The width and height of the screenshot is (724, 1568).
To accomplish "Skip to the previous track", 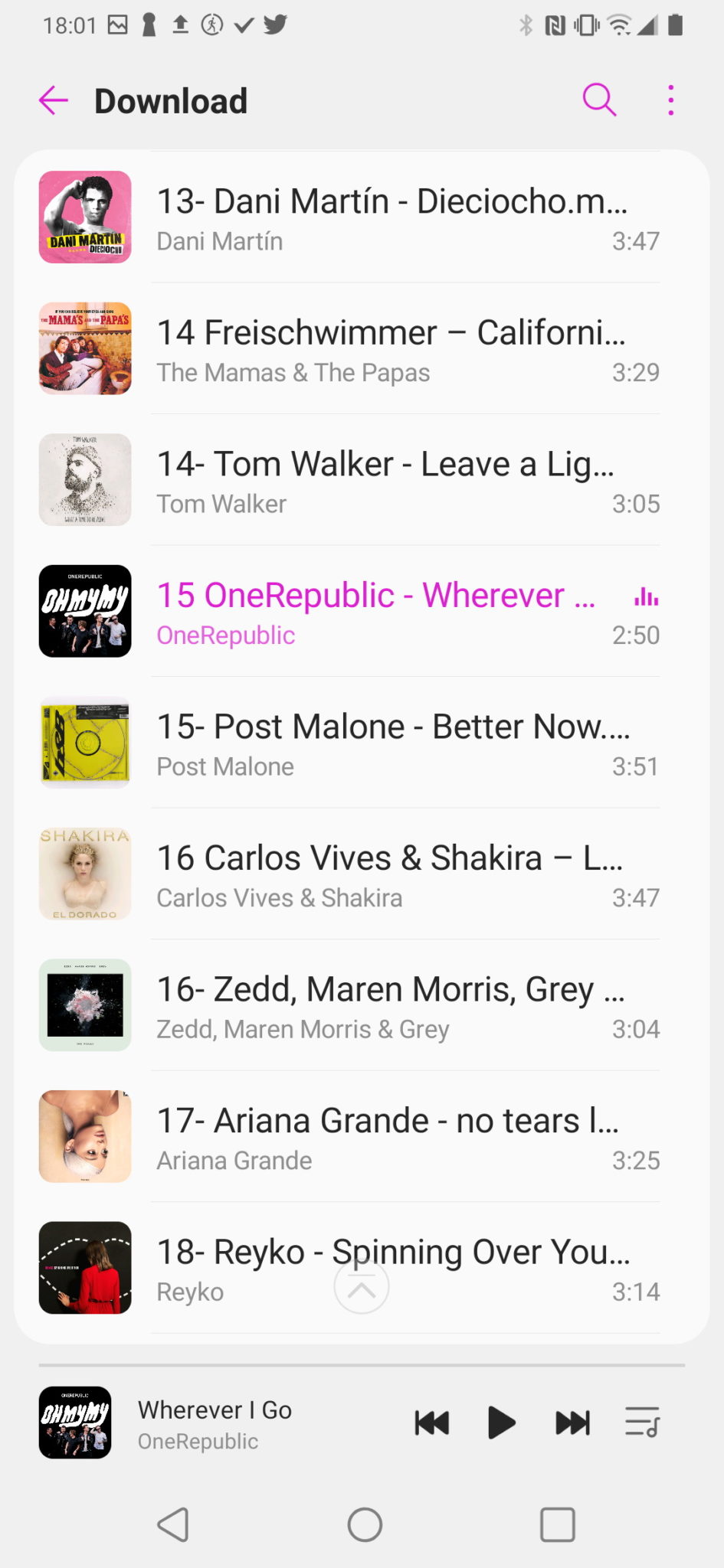I will point(432,1423).
